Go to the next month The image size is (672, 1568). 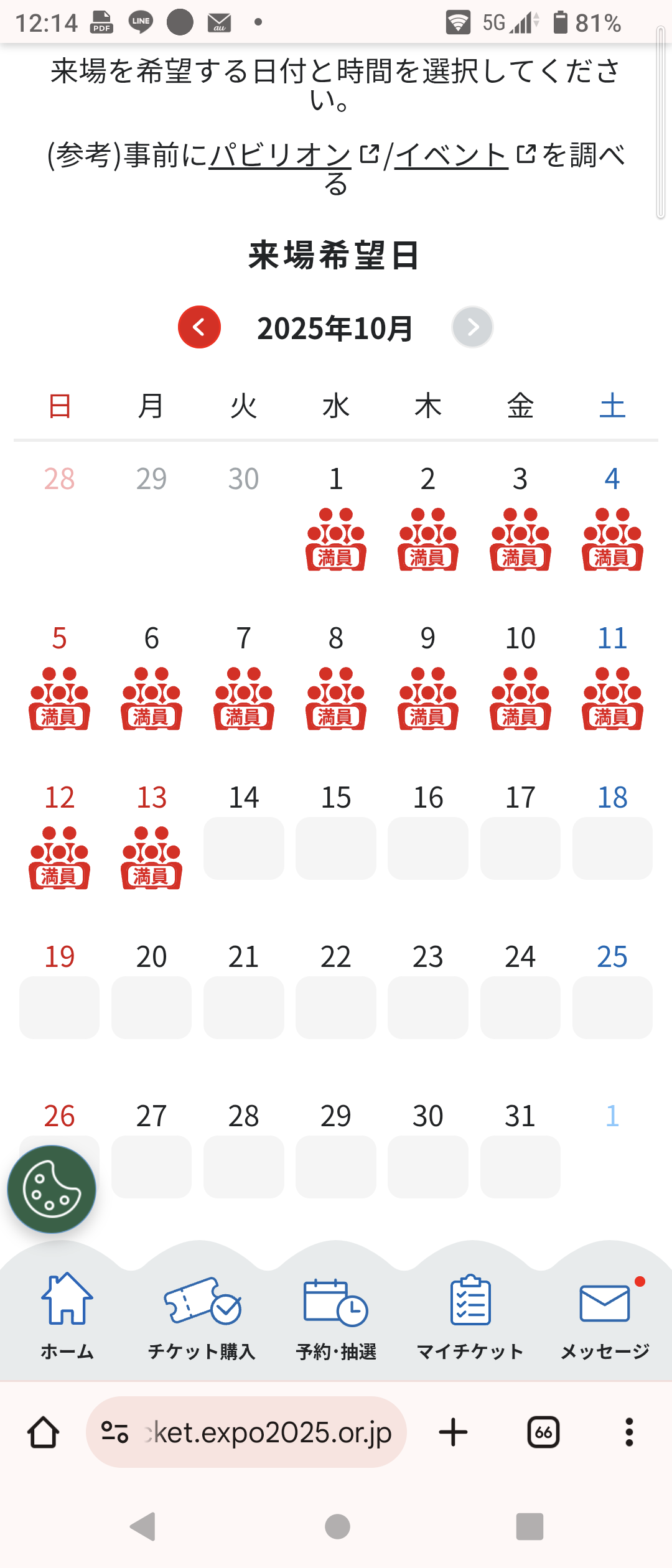coord(472,327)
